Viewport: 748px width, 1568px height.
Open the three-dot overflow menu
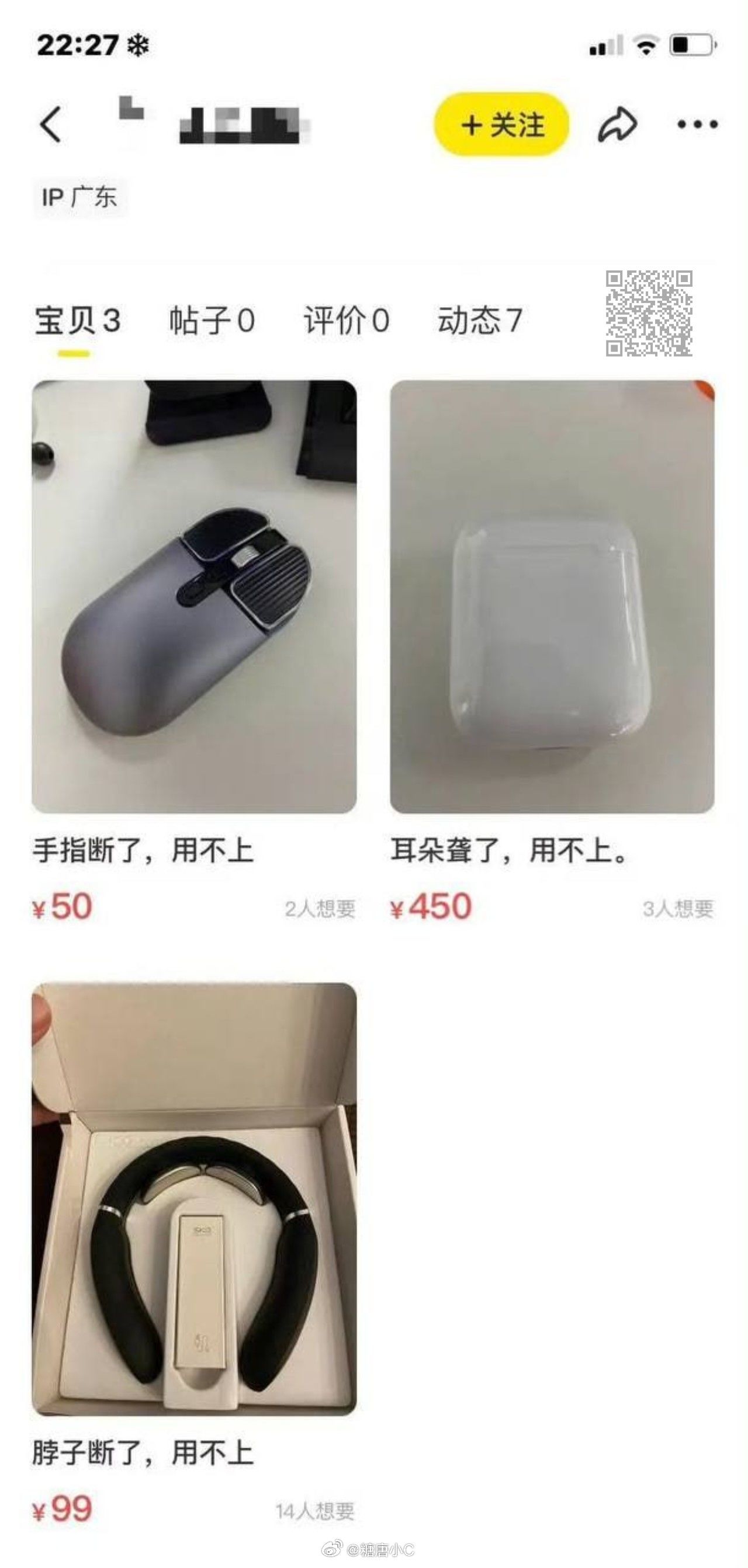pos(697,125)
